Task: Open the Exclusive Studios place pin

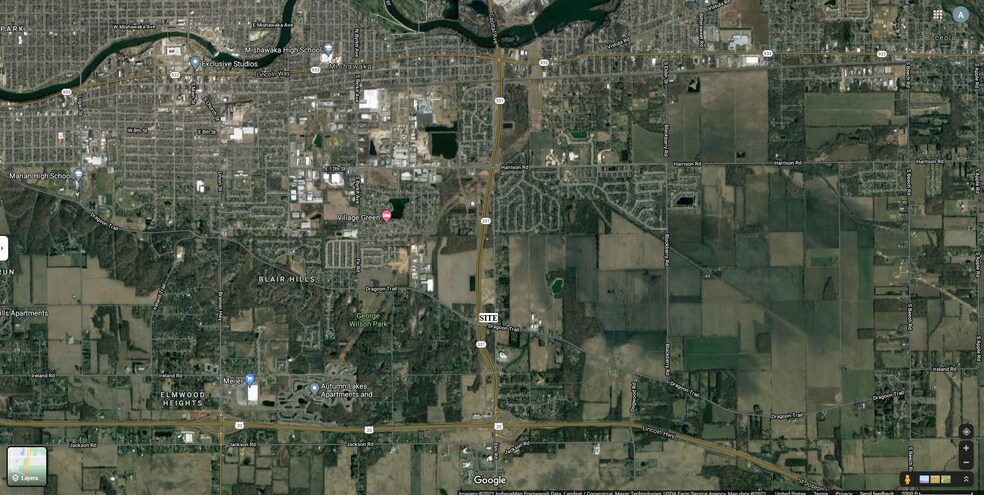Action: [194, 63]
